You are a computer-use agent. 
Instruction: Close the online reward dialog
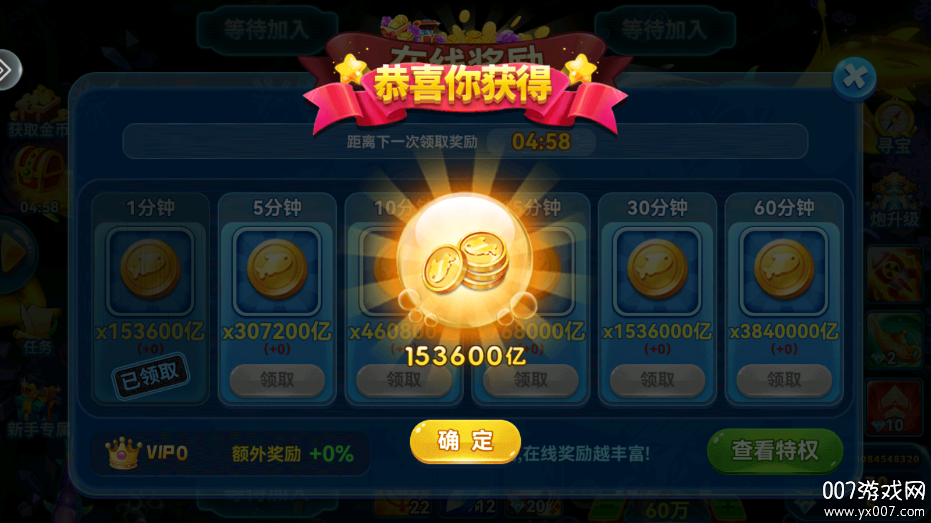tap(854, 77)
